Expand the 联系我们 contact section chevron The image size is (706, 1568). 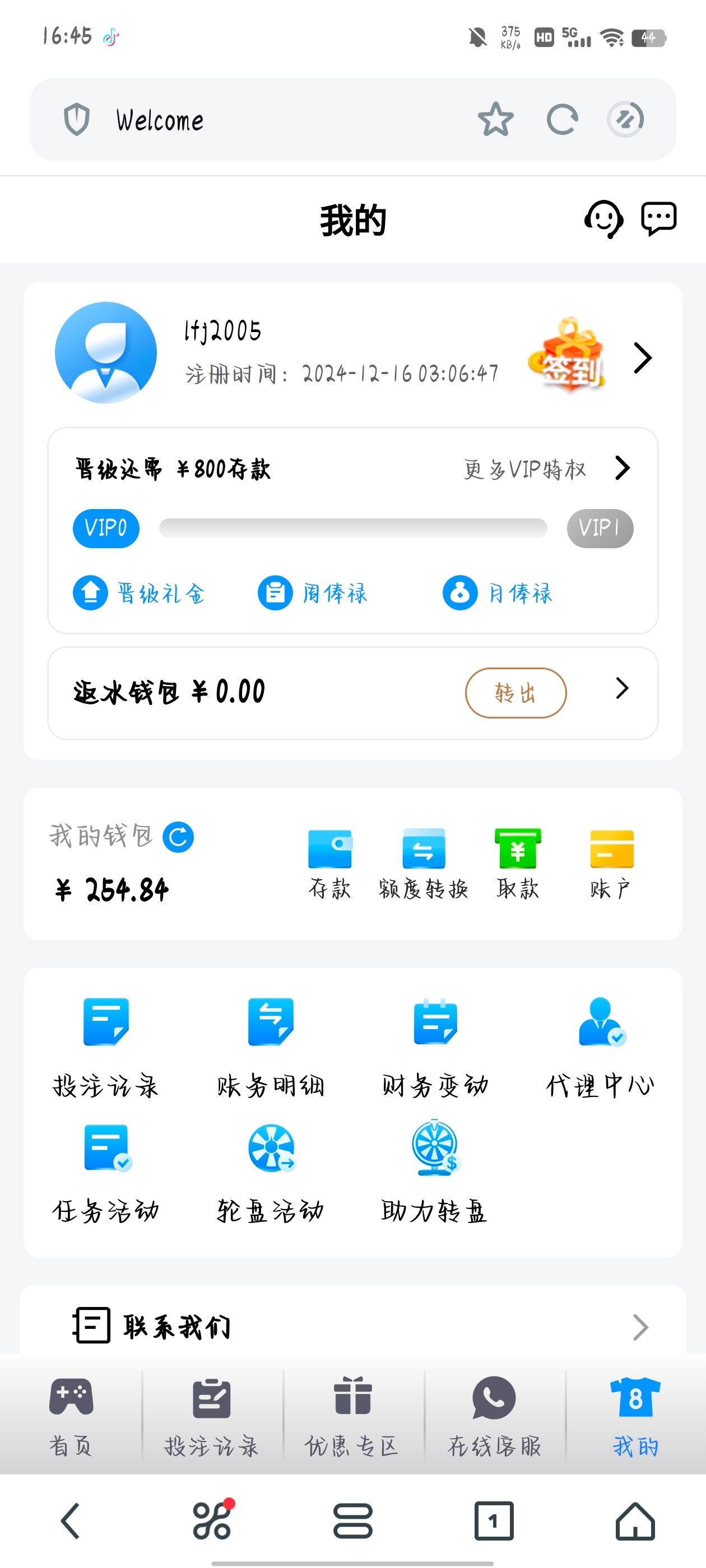(x=640, y=1327)
